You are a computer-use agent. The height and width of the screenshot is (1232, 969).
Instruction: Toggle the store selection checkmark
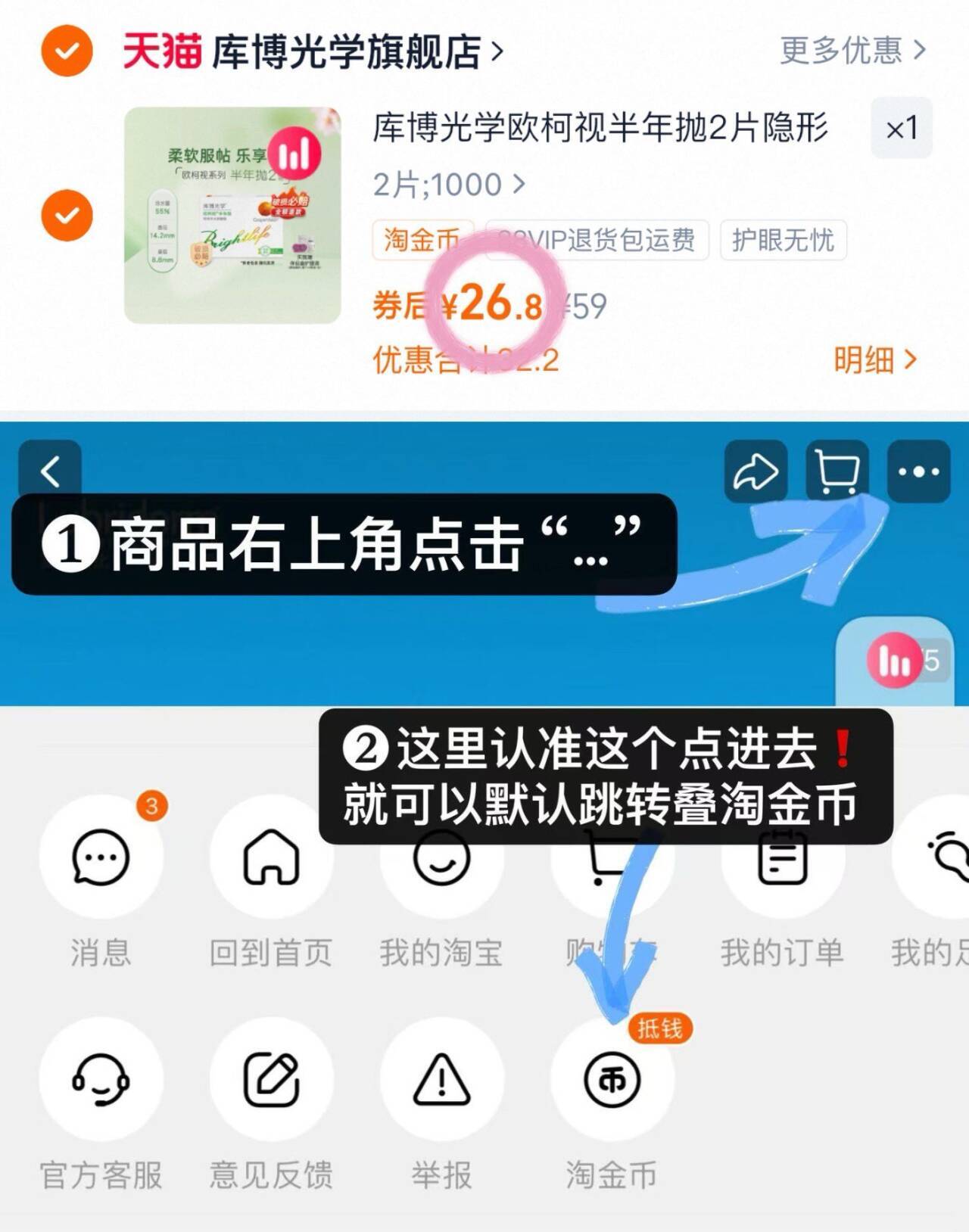pyautogui.click(x=65, y=51)
